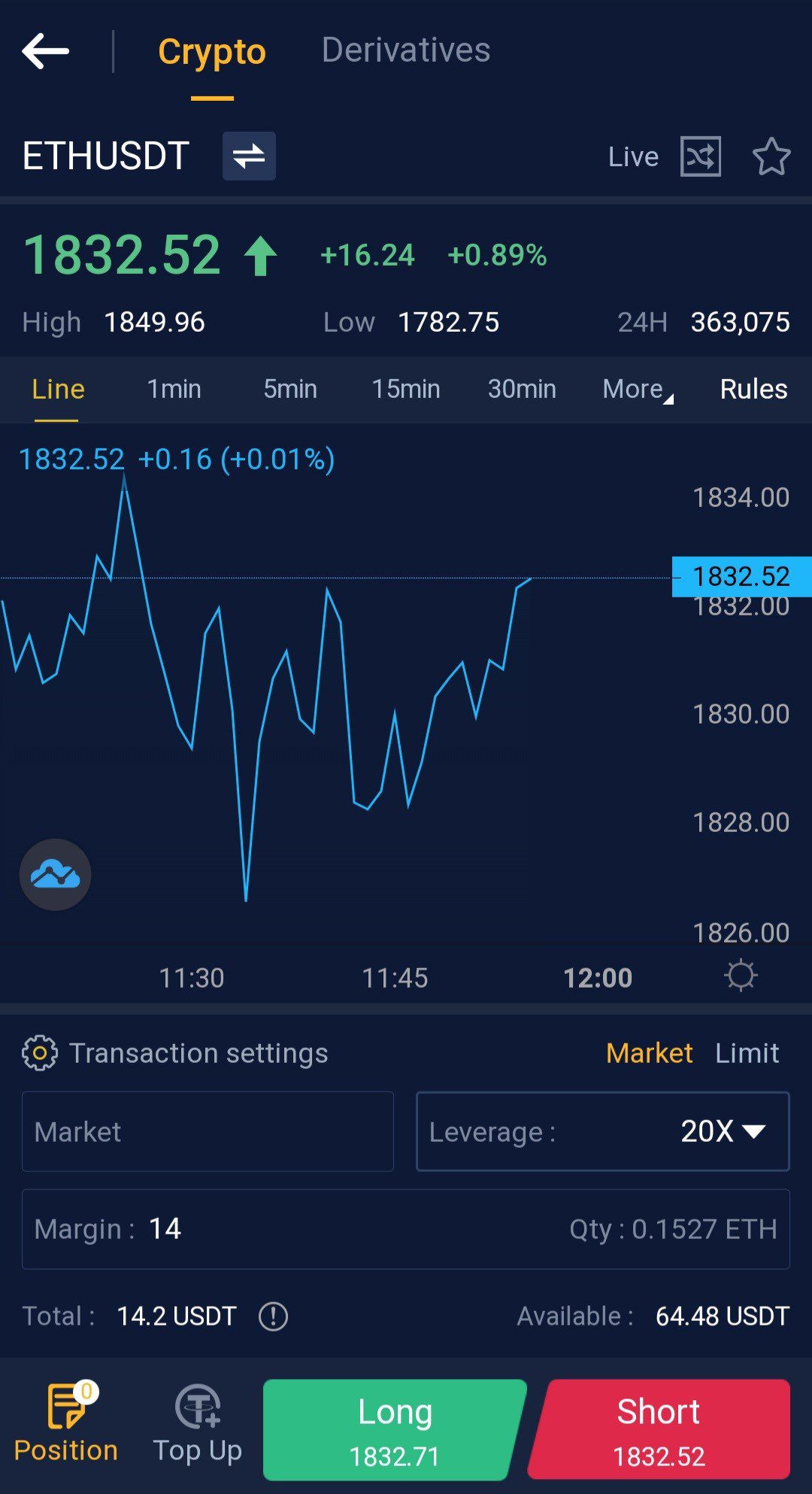This screenshot has width=812, height=1494.
Task: Open the Rules page
Action: pos(753,389)
